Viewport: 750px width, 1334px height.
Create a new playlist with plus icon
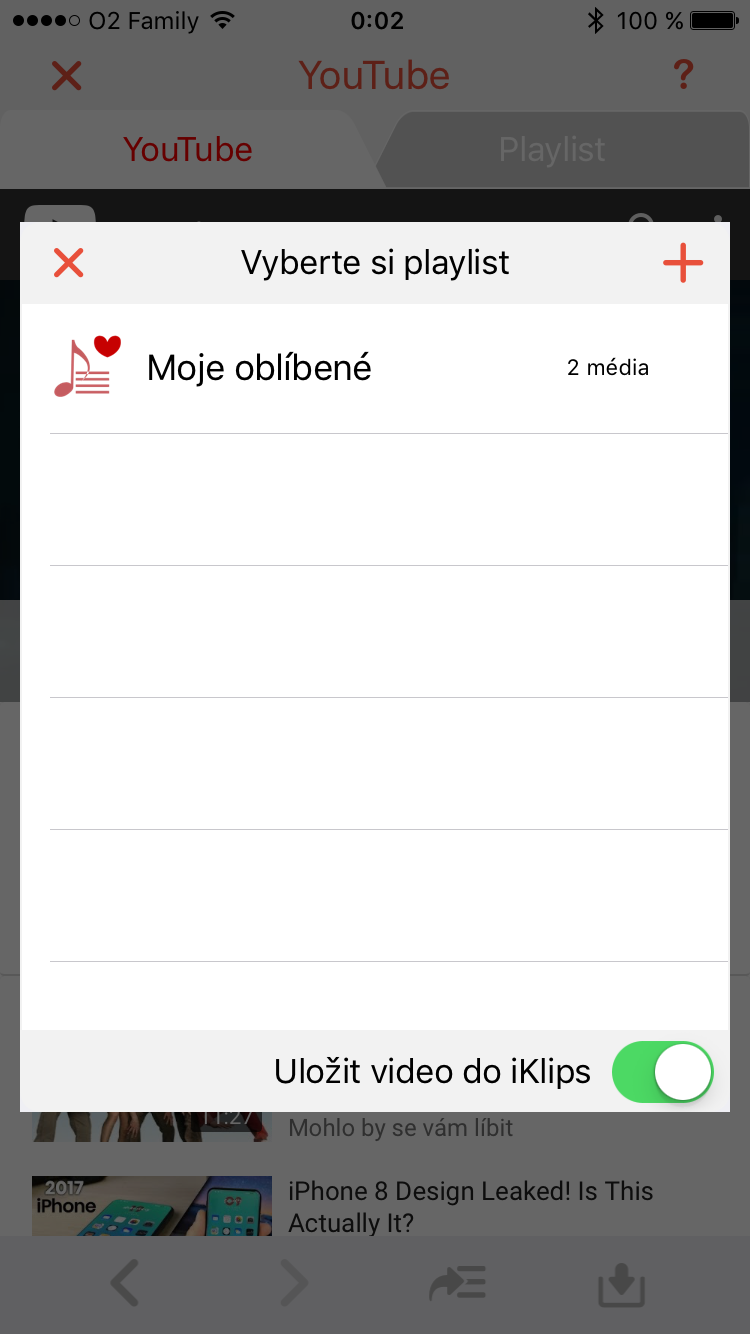point(683,263)
